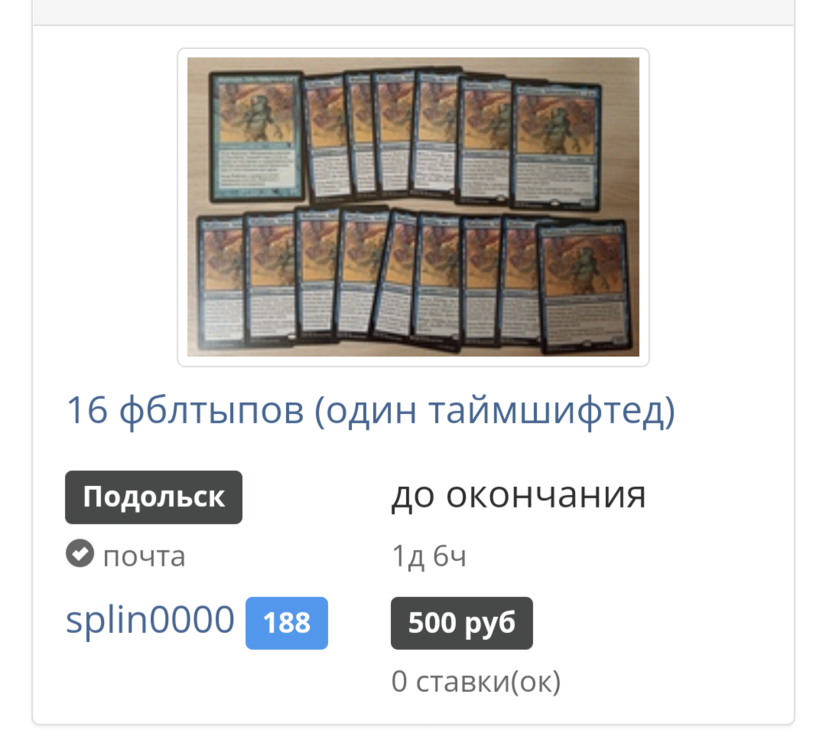This screenshot has height=750, width=826.
Task: Tap the 188 seller rating badge
Action: point(287,623)
